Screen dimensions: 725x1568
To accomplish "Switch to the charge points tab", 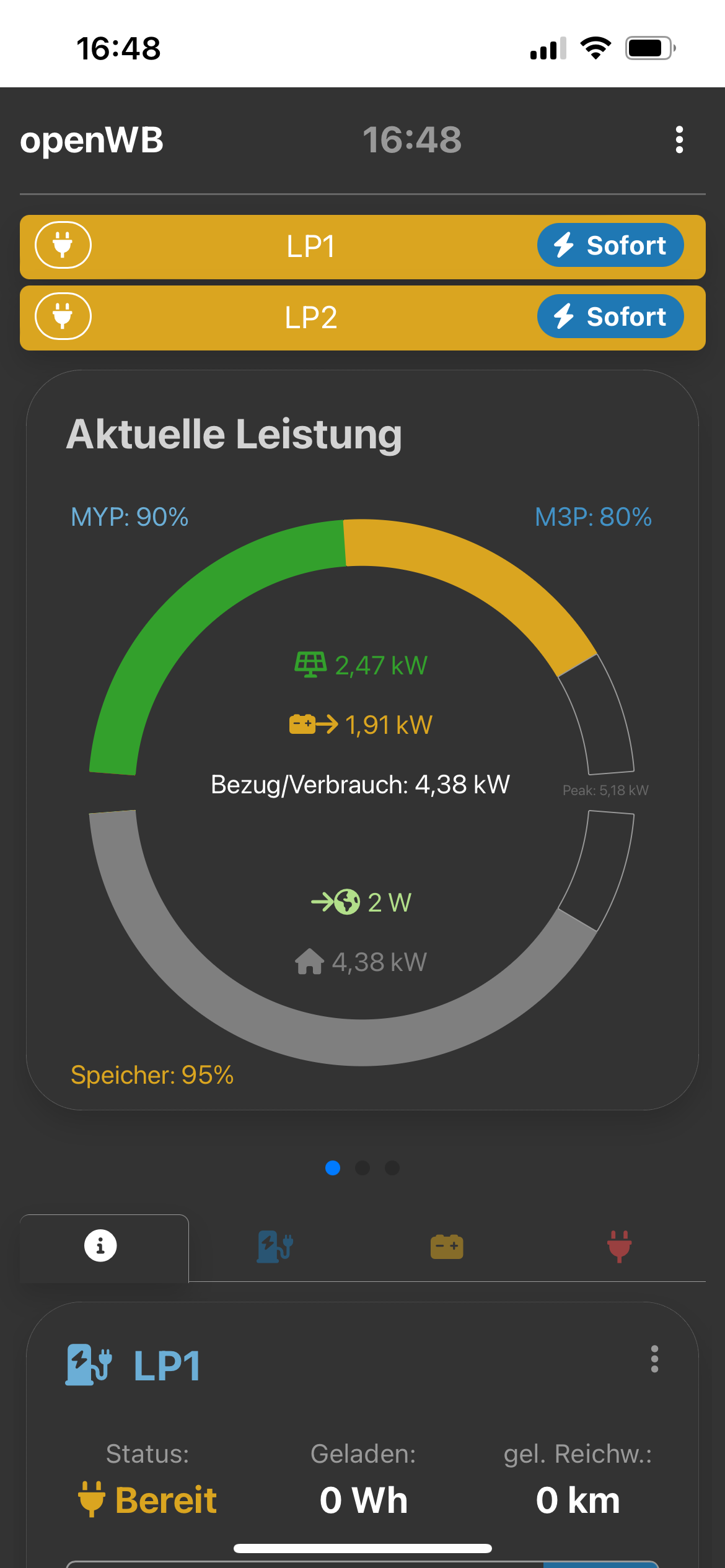I will coord(275,1247).
